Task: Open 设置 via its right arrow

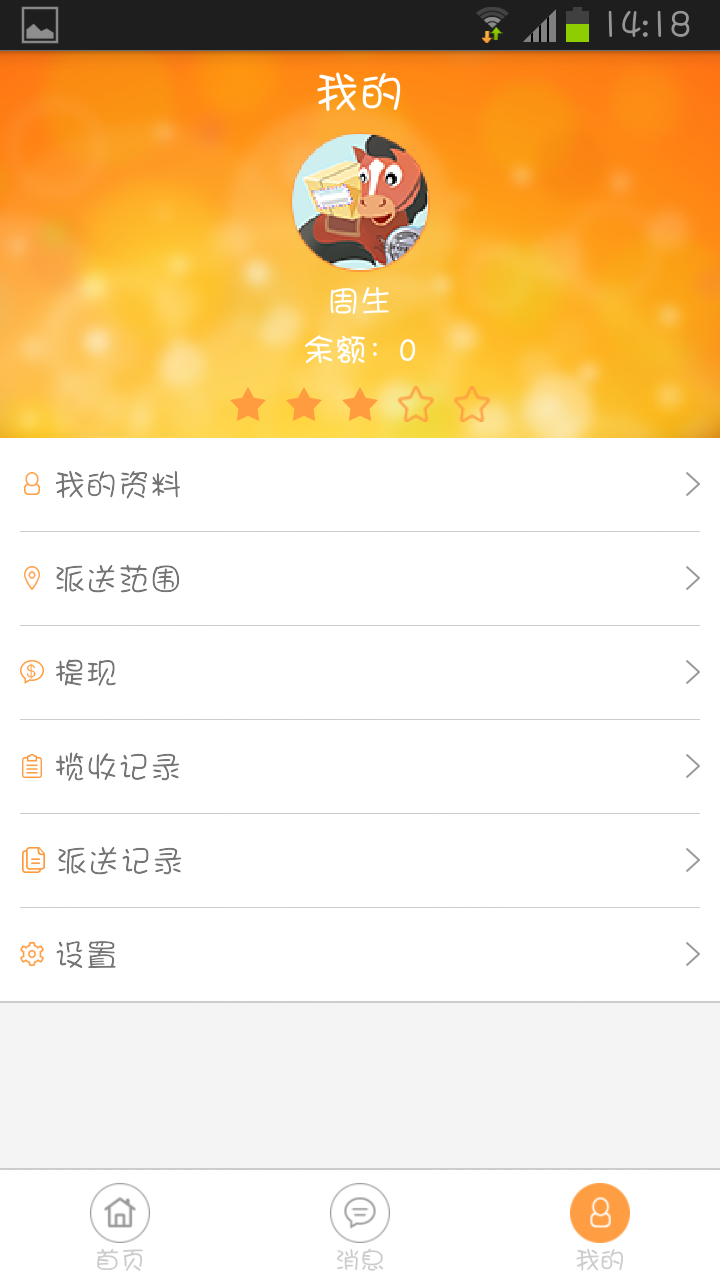Action: (692, 954)
